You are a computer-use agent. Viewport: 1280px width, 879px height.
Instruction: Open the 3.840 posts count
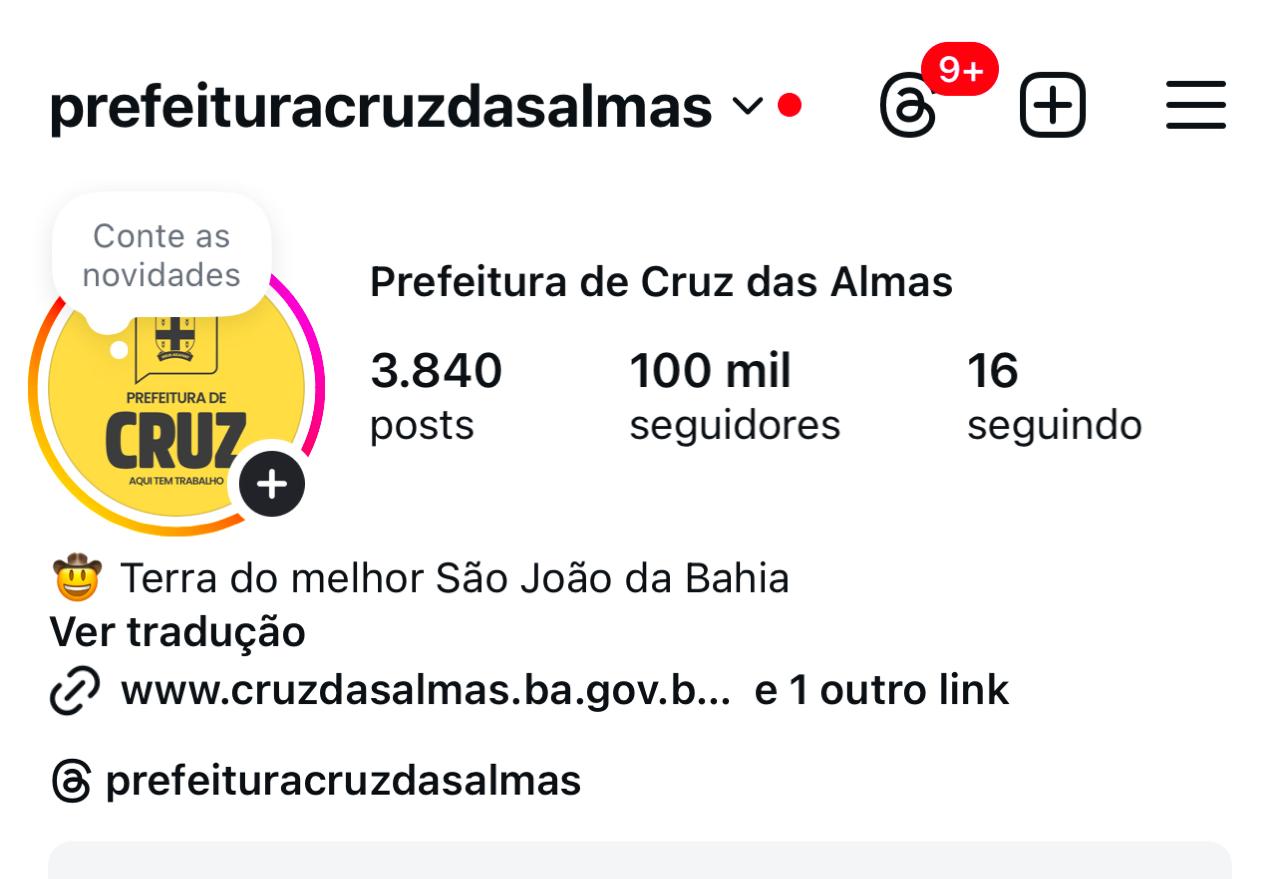436,397
